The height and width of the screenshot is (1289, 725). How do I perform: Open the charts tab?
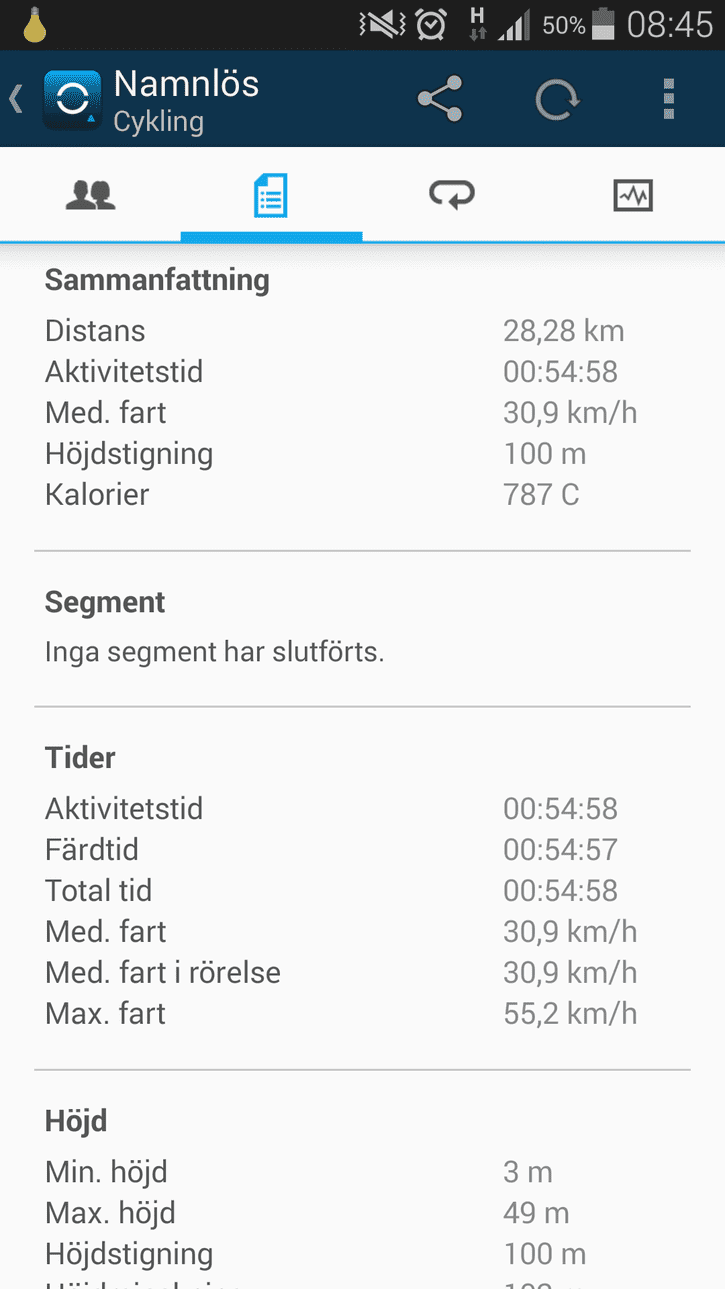point(633,195)
